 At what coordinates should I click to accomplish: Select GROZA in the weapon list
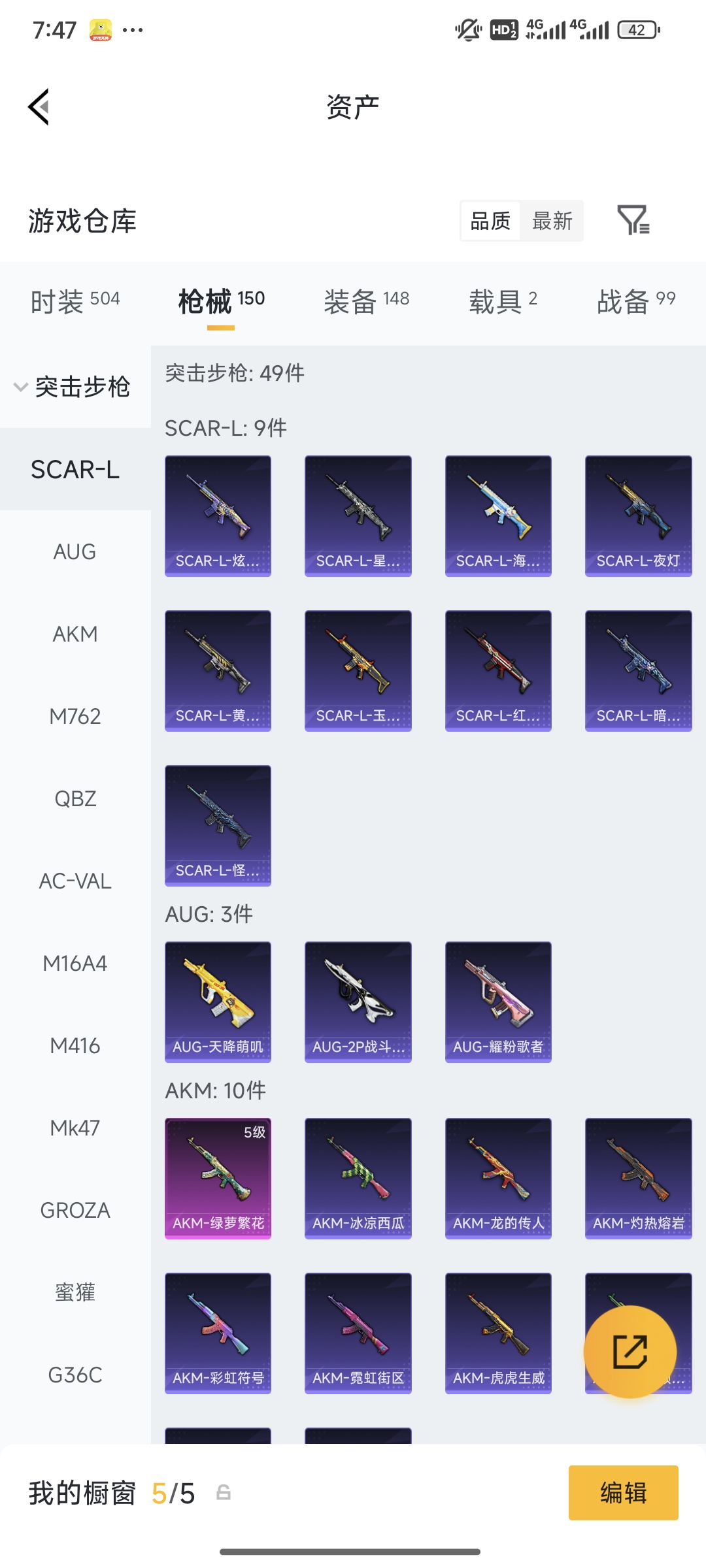75,1210
